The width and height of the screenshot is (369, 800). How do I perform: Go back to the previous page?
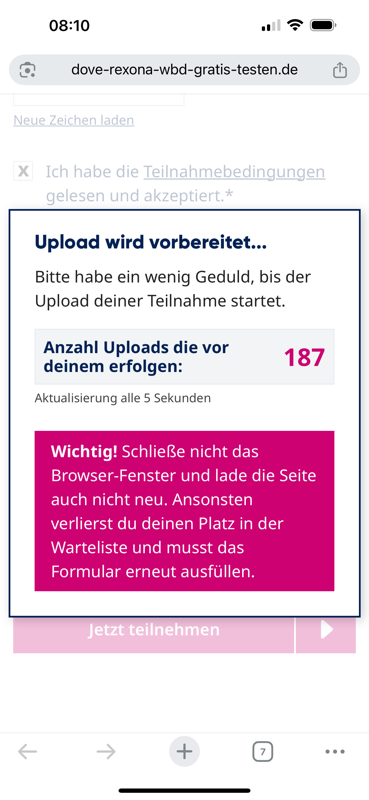click(28, 752)
